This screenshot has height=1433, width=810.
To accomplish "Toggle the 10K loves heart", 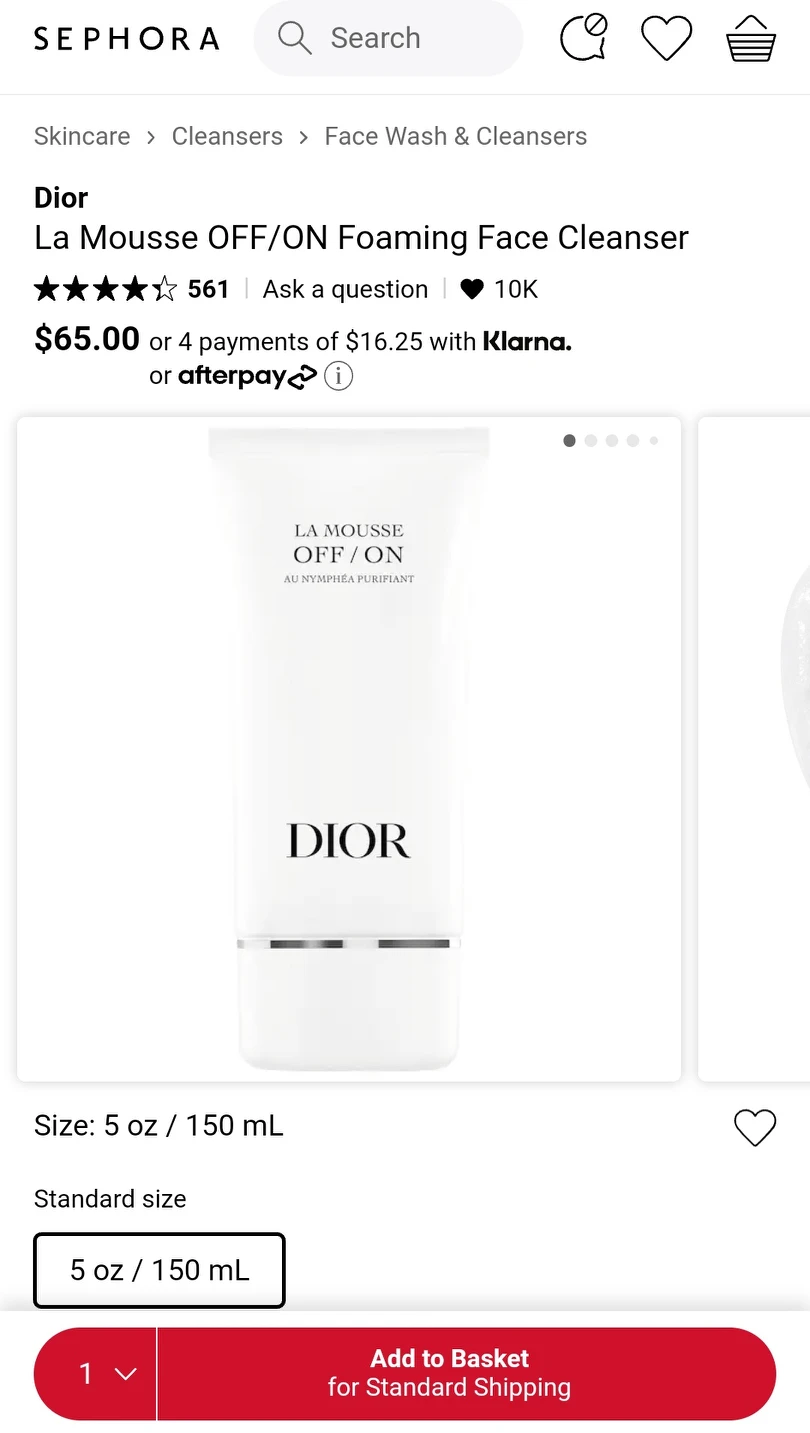I will (471, 288).
